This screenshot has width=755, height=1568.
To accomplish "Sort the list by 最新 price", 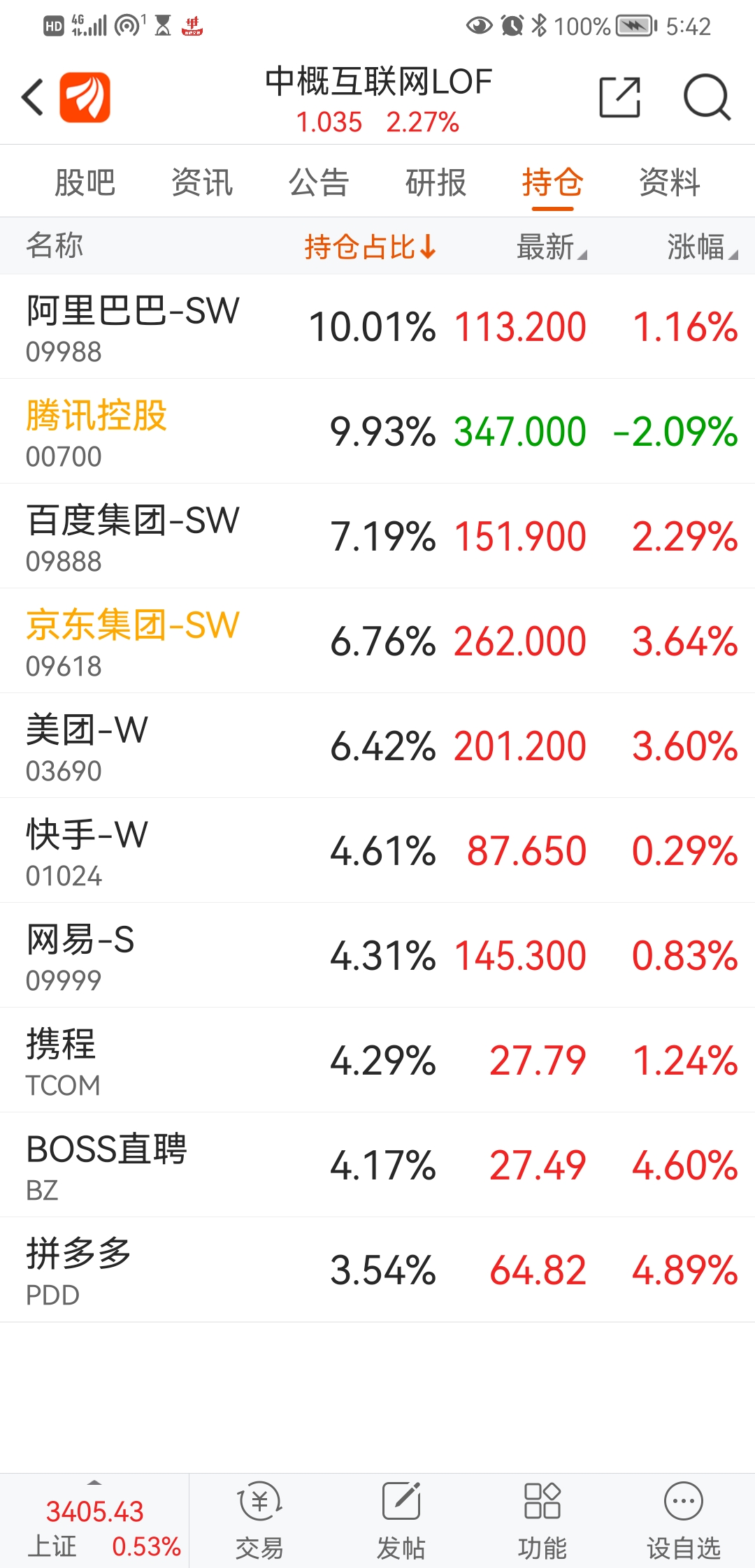I will point(551,247).
